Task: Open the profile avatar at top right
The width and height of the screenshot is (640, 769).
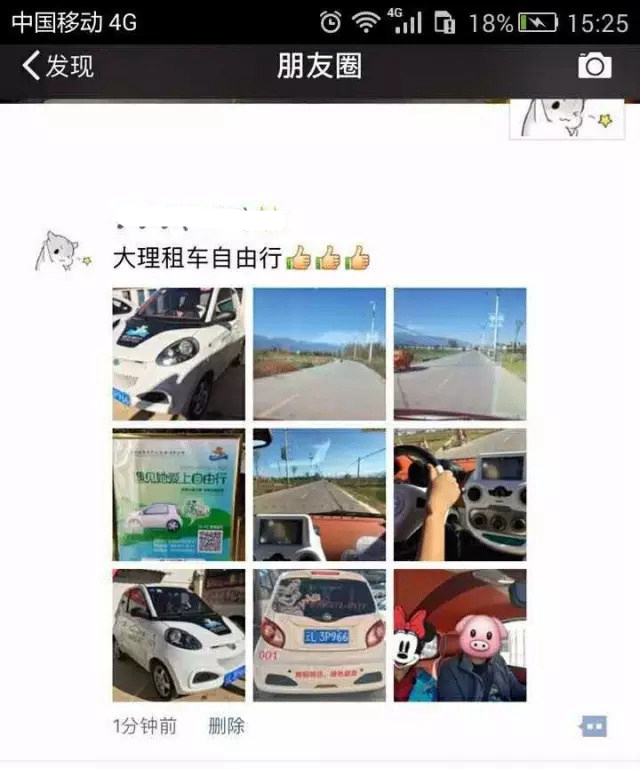Action: click(566, 118)
